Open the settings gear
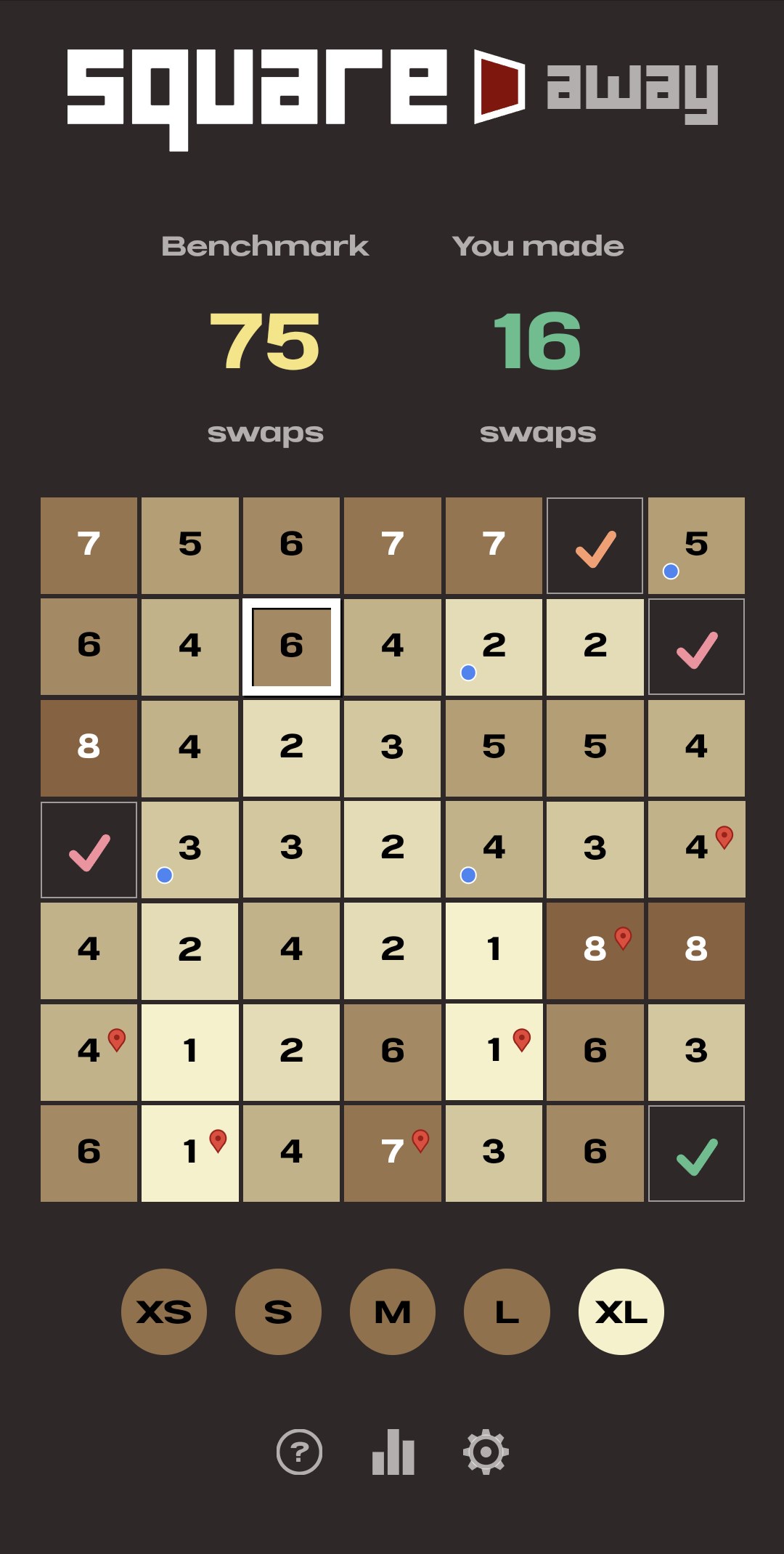The width and height of the screenshot is (784, 1554). click(486, 1452)
